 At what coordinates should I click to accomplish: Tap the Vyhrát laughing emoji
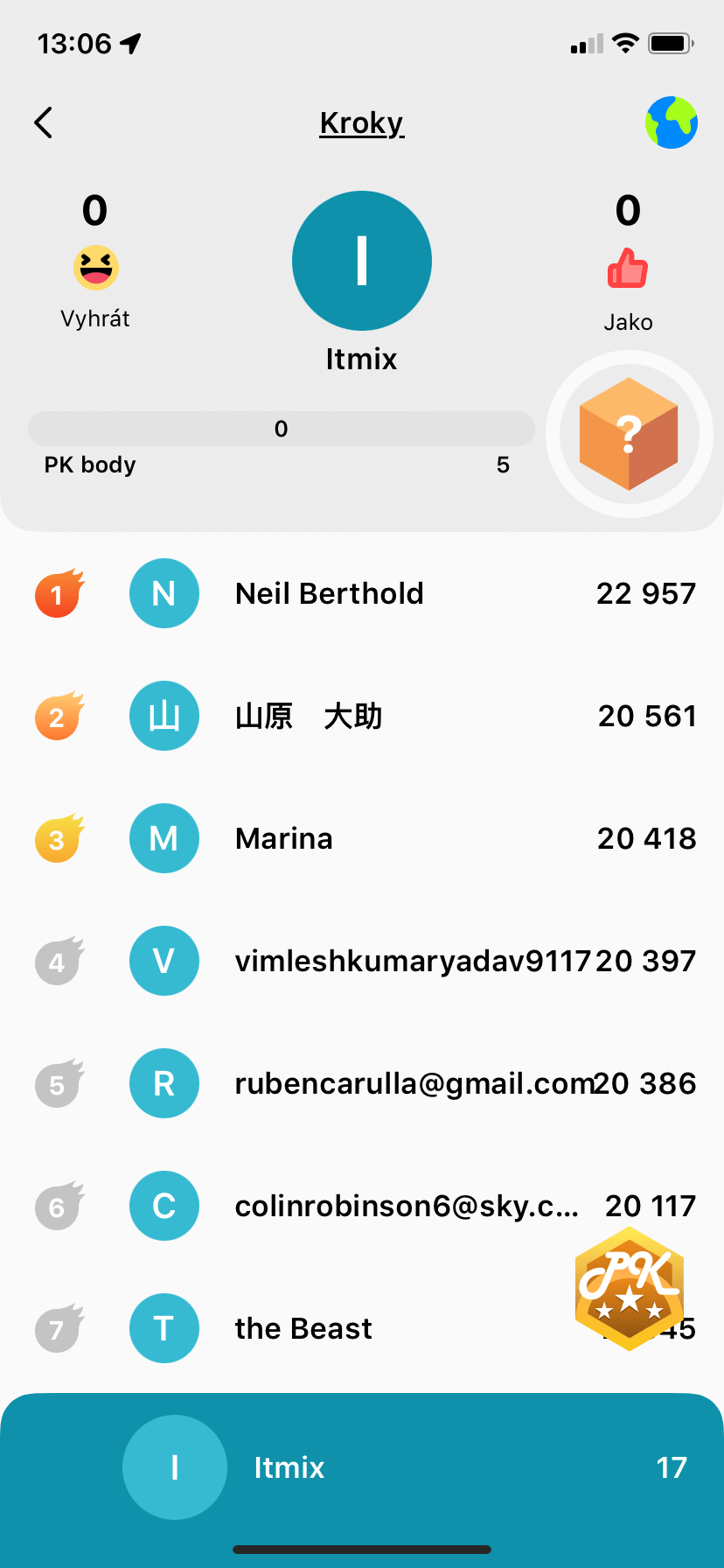[x=95, y=268]
